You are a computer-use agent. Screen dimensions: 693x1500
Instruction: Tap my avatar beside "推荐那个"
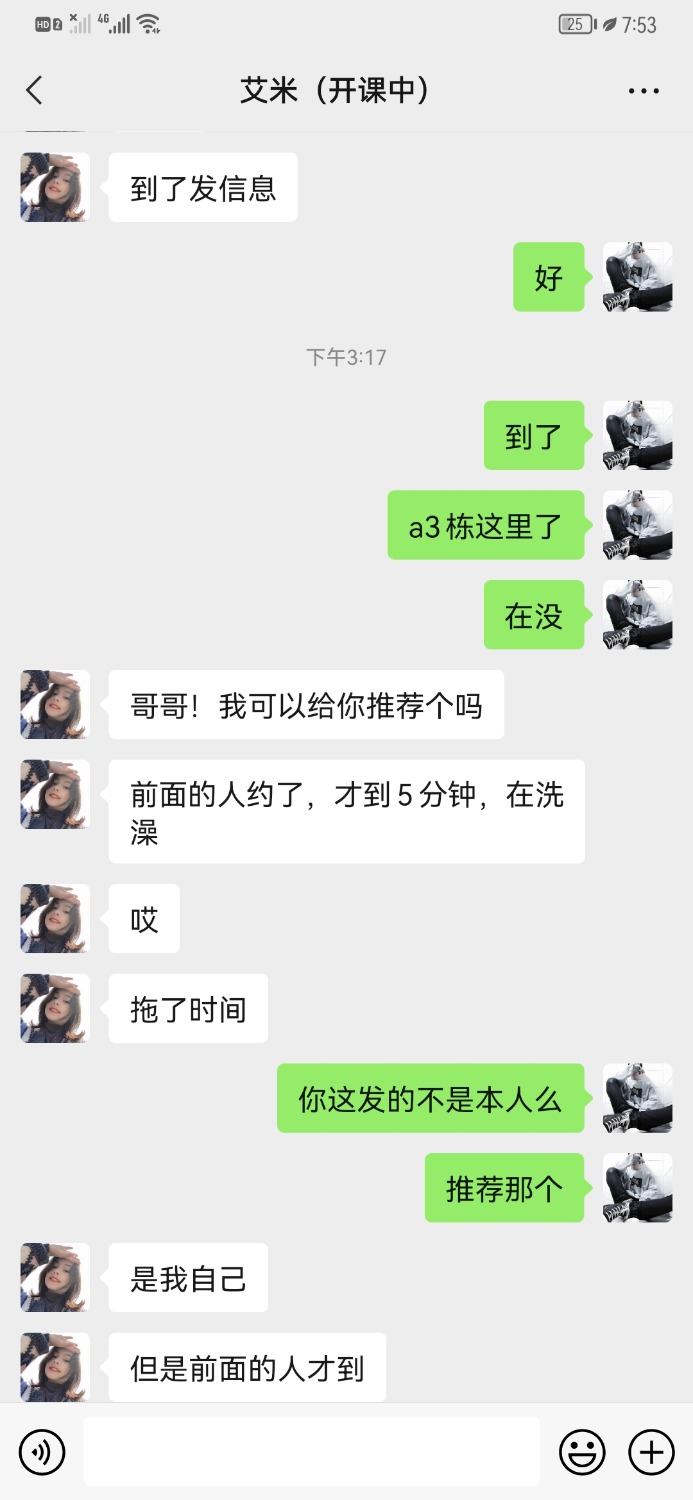click(x=638, y=1187)
